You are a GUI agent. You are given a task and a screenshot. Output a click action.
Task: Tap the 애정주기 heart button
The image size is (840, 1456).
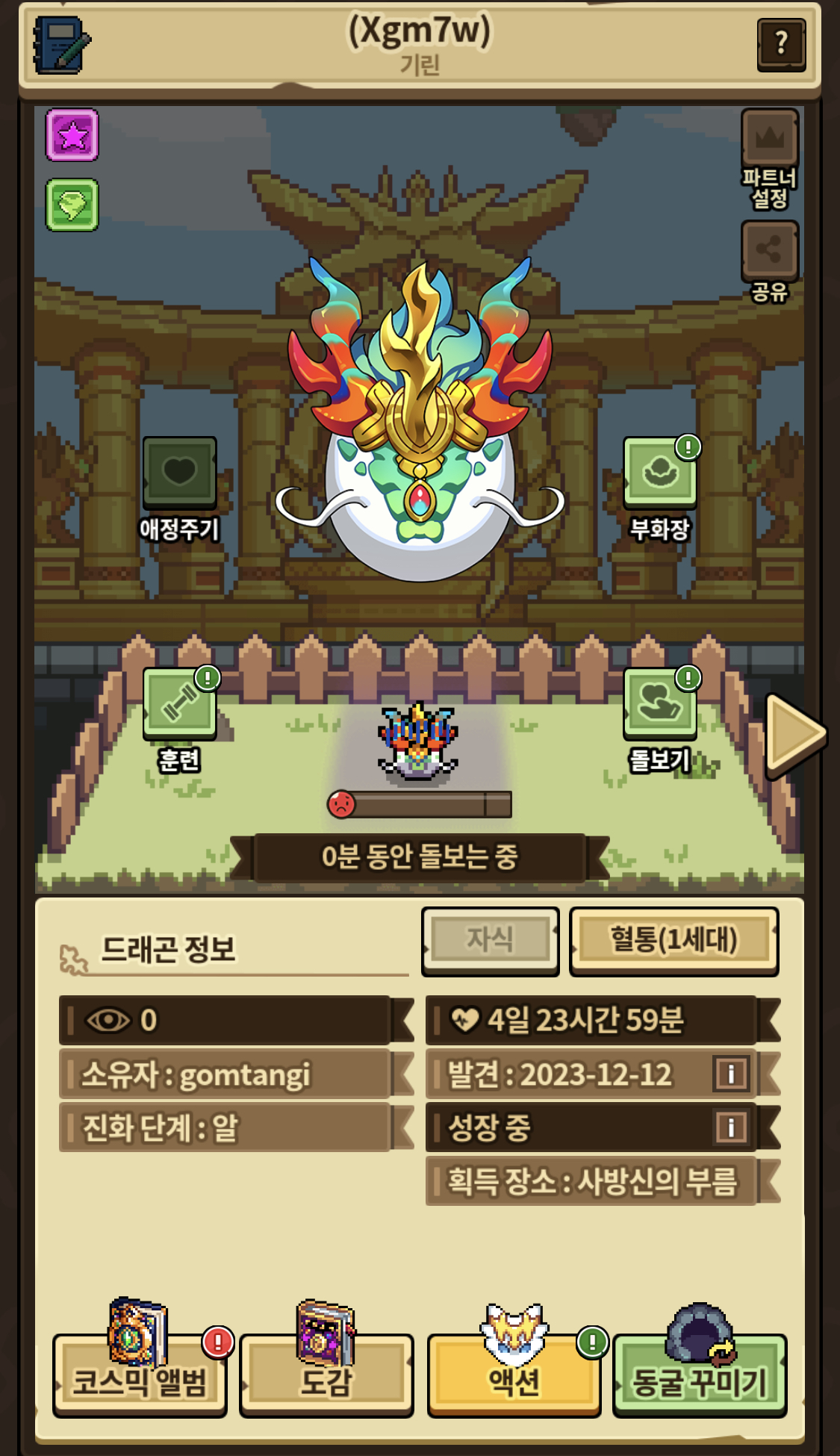(x=179, y=473)
